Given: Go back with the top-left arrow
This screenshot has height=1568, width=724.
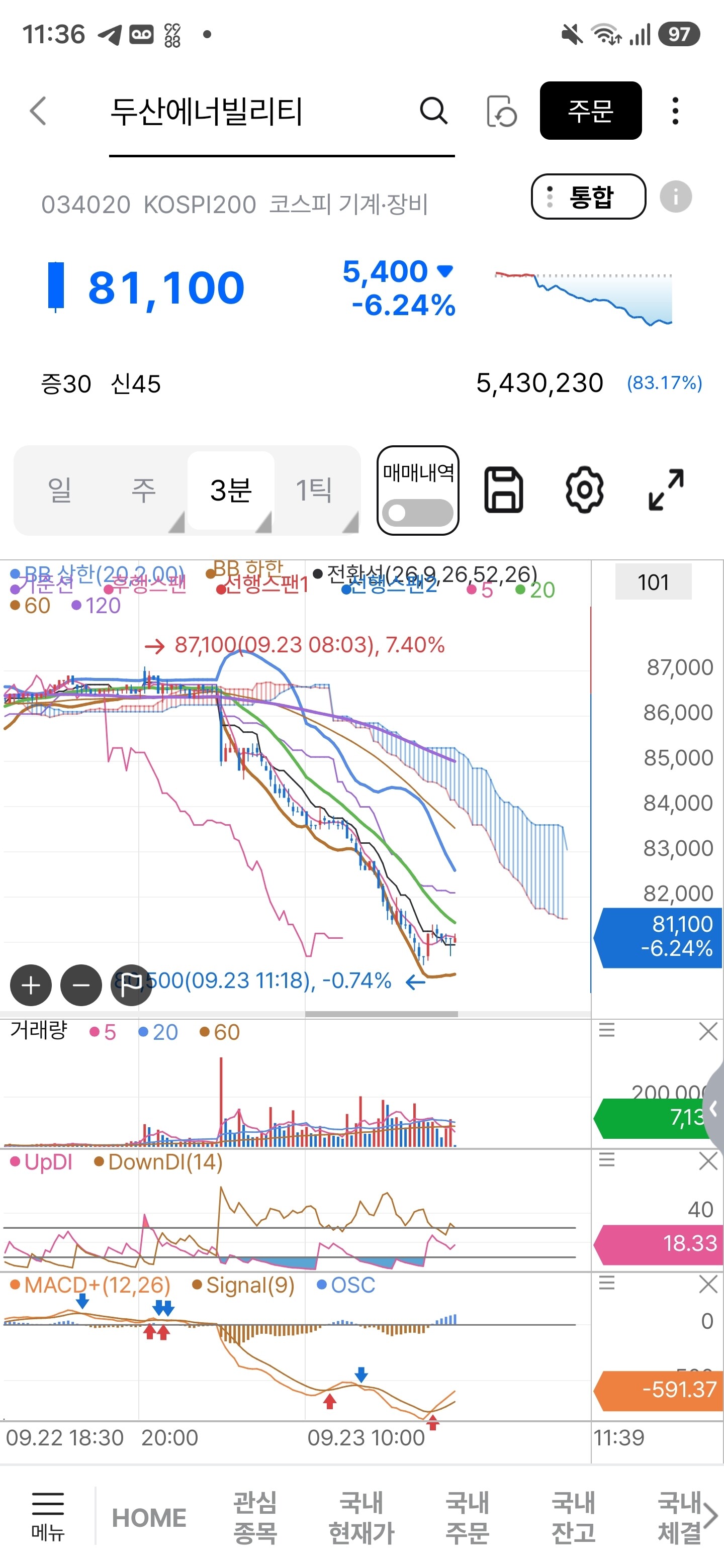Looking at the screenshot, I should [x=38, y=111].
